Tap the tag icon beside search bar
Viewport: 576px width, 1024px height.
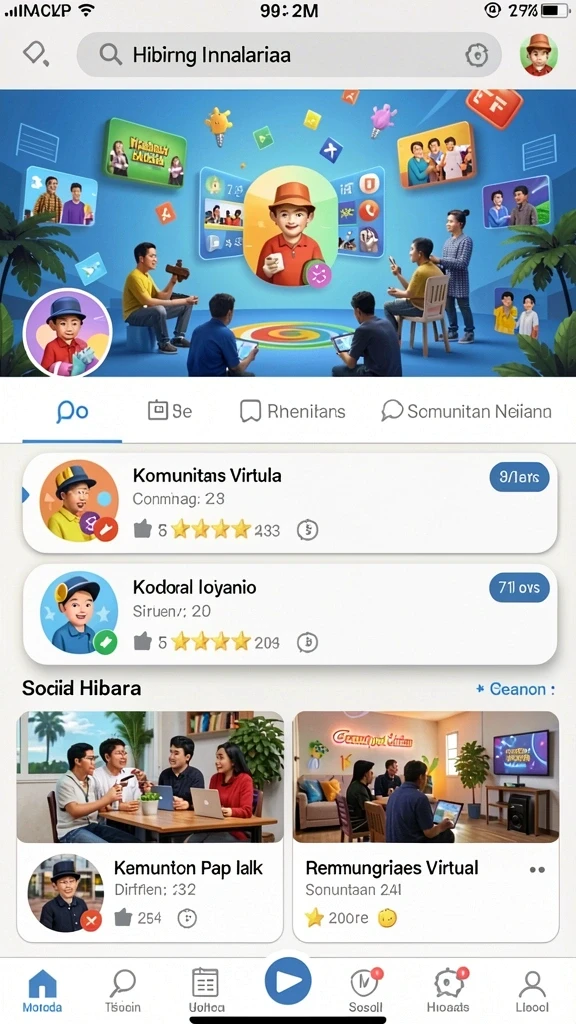[36, 54]
